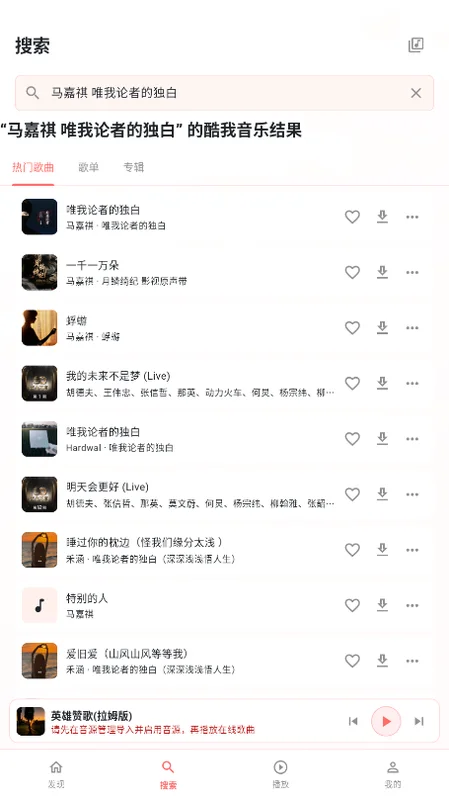The width and height of the screenshot is (449, 800).
Task: Play 唯我论者的独白 by Hardwal
Action: coord(173,439)
